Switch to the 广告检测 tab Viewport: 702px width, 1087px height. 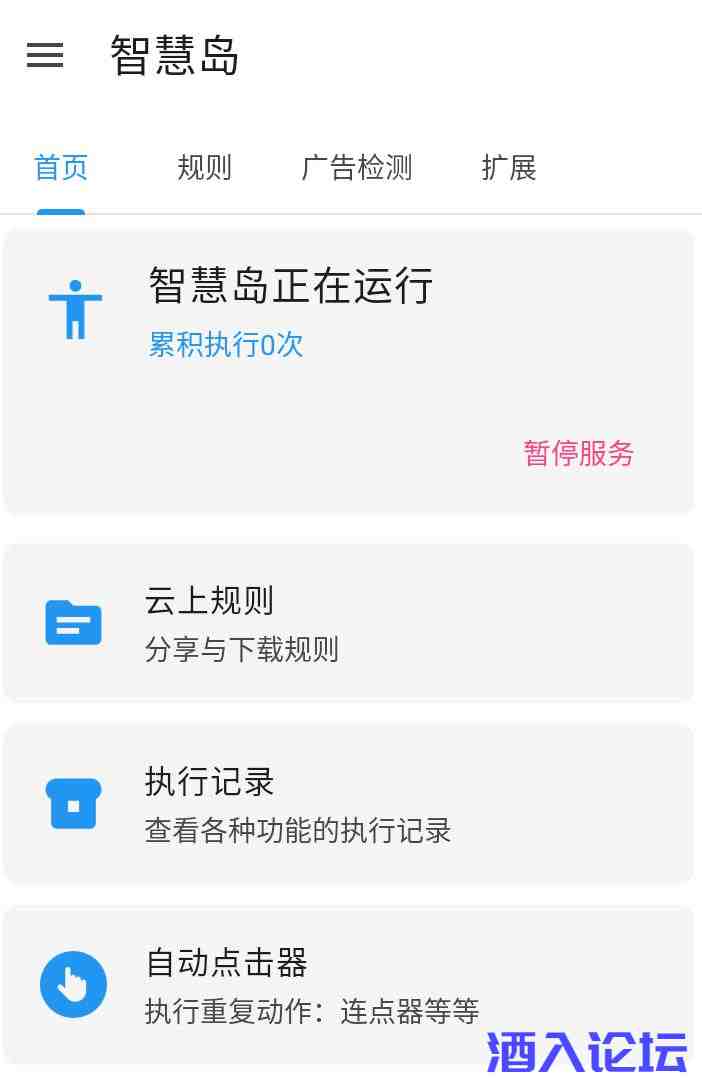[356, 167]
